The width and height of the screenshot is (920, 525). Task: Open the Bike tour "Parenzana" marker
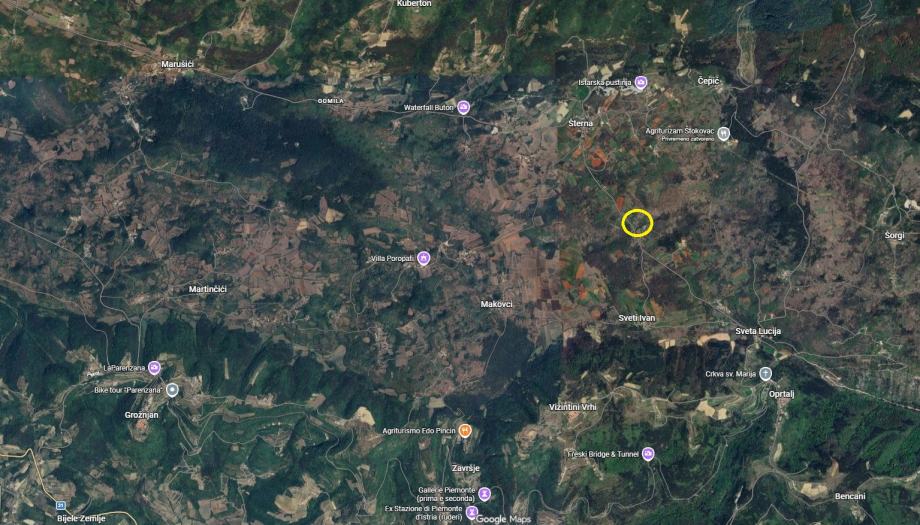(172, 389)
